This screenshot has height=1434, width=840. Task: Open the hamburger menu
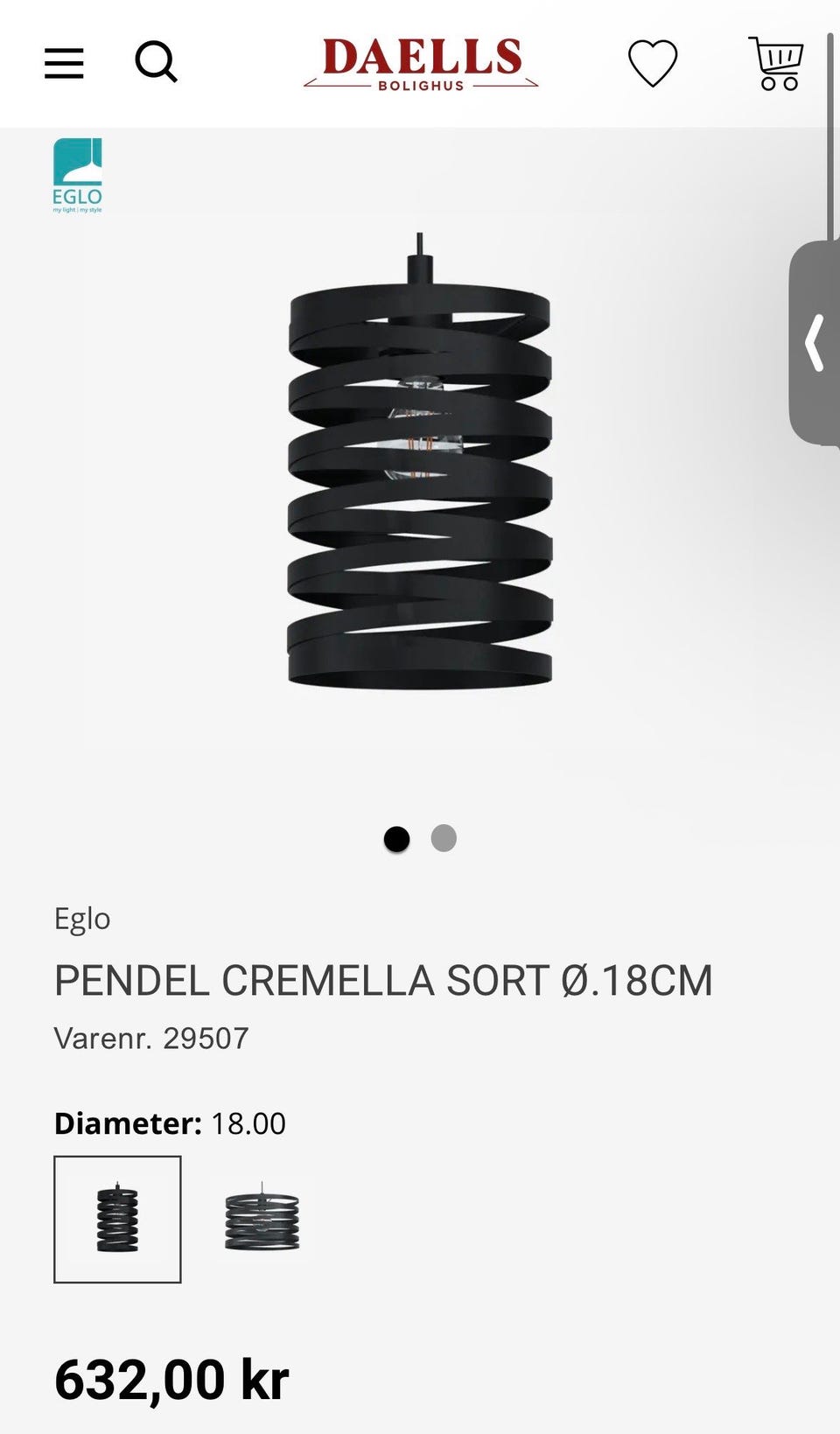click(64, 63)
